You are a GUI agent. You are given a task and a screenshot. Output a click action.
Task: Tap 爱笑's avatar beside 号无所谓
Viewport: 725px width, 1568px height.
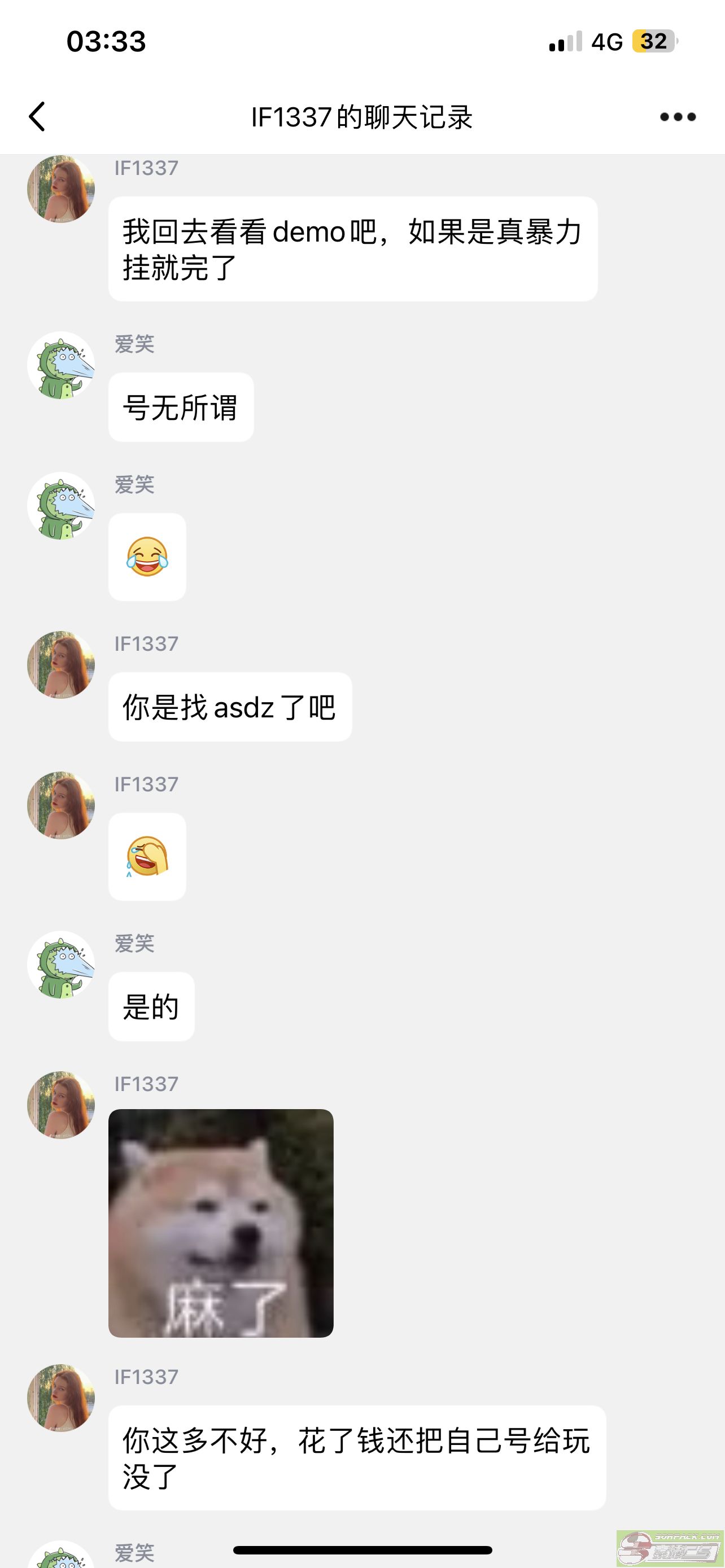coord(61,365)
